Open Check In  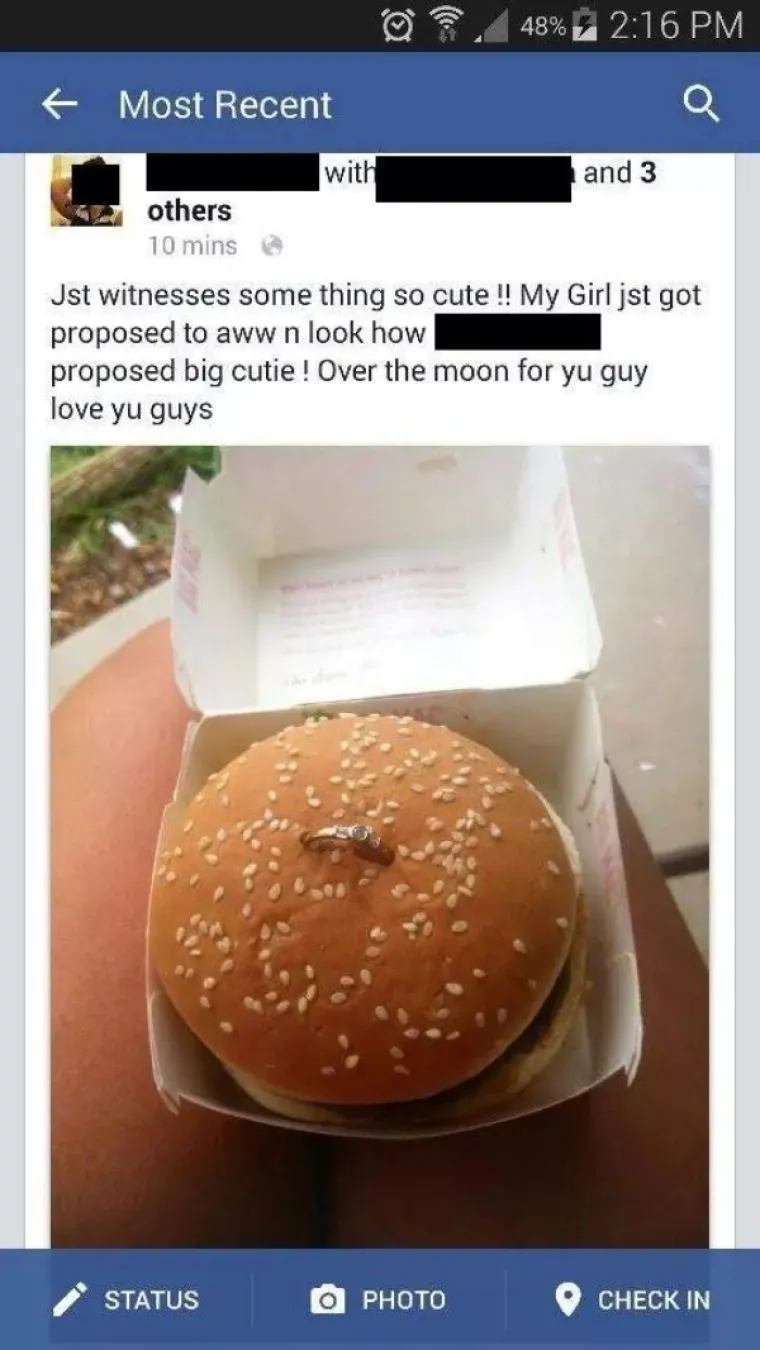633,1299
